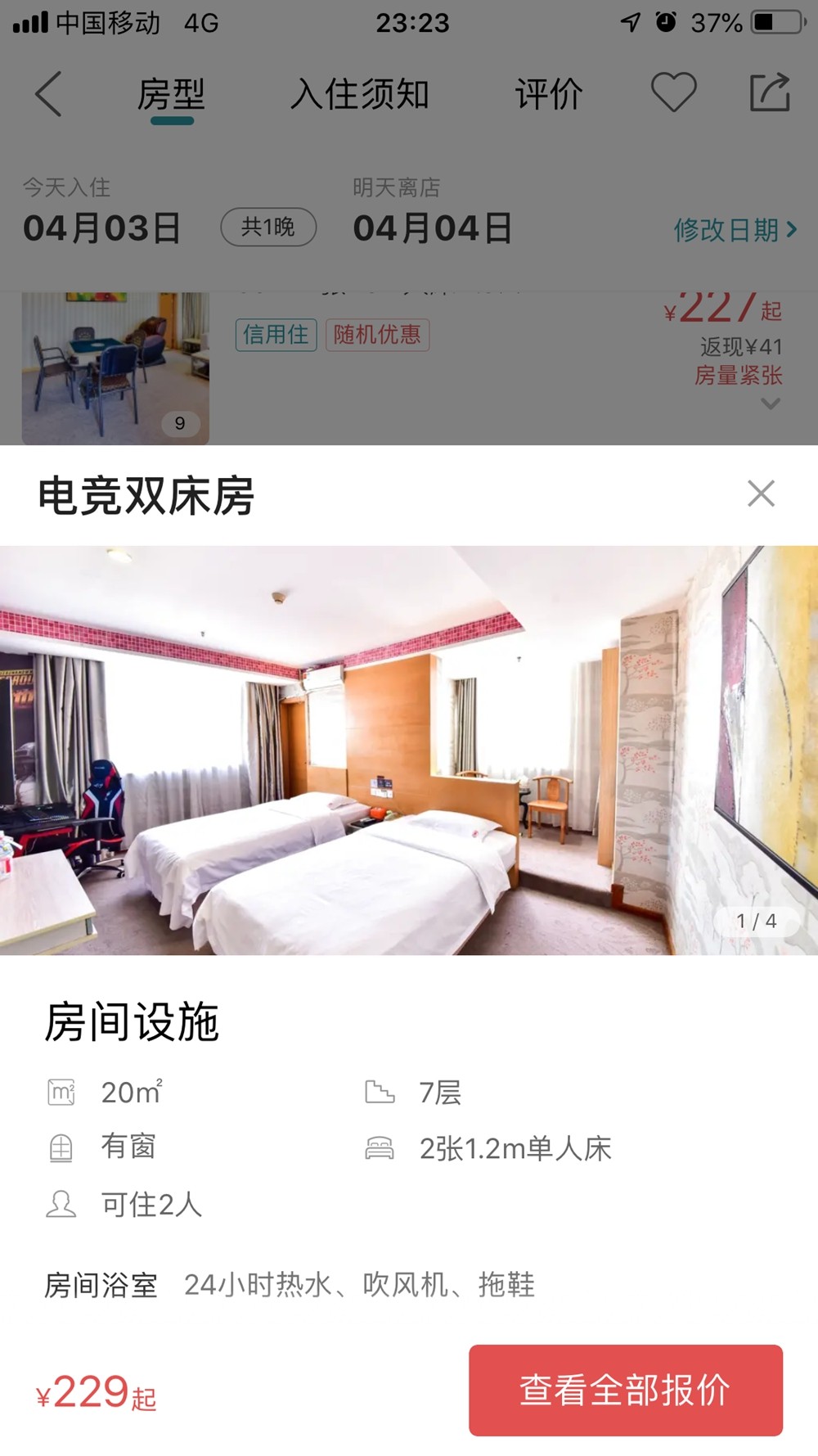
Task: Tap the bed icon beside 2张1.2m单人床
Action: [379, 1147]
